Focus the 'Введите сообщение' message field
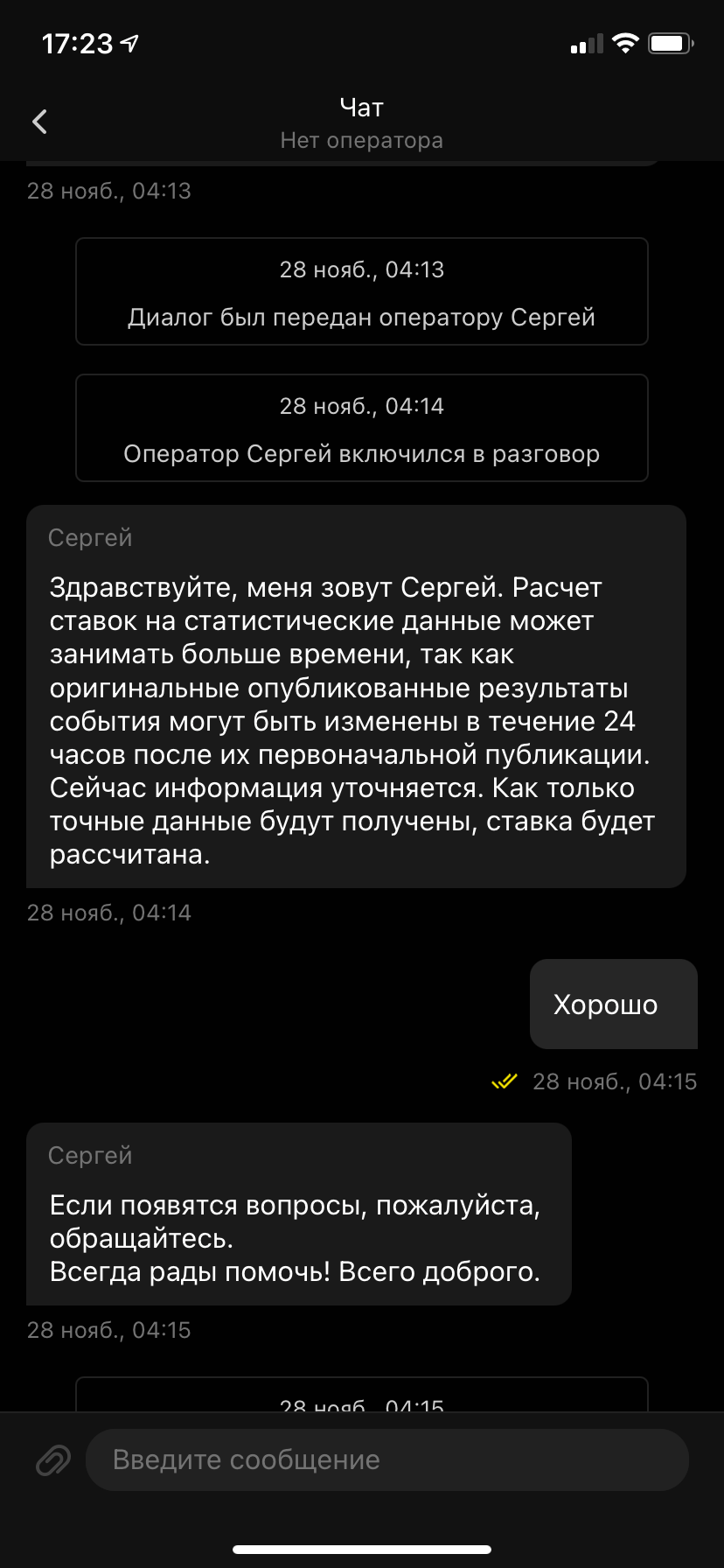 (386, 1460)
